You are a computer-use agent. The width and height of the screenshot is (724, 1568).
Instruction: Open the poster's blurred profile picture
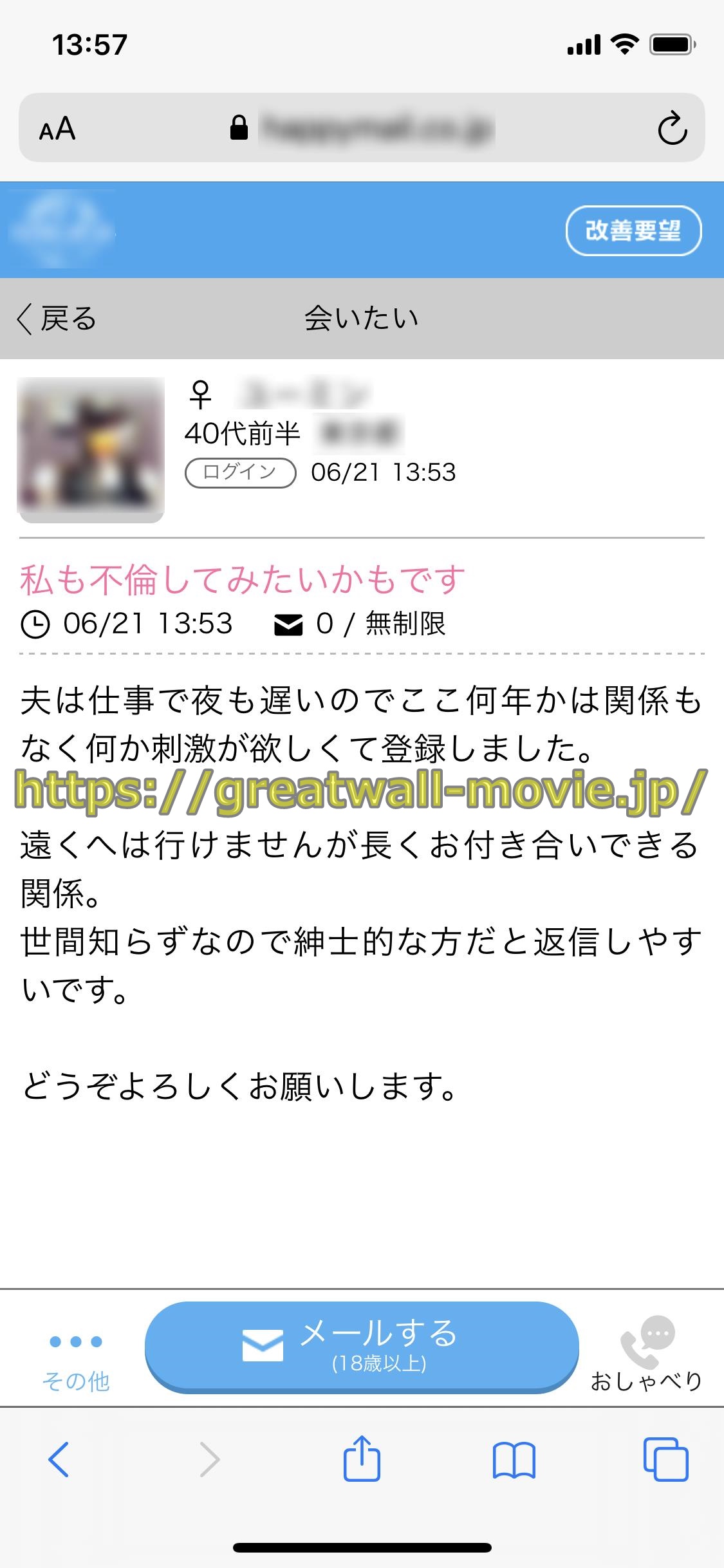tap(91, 449)
